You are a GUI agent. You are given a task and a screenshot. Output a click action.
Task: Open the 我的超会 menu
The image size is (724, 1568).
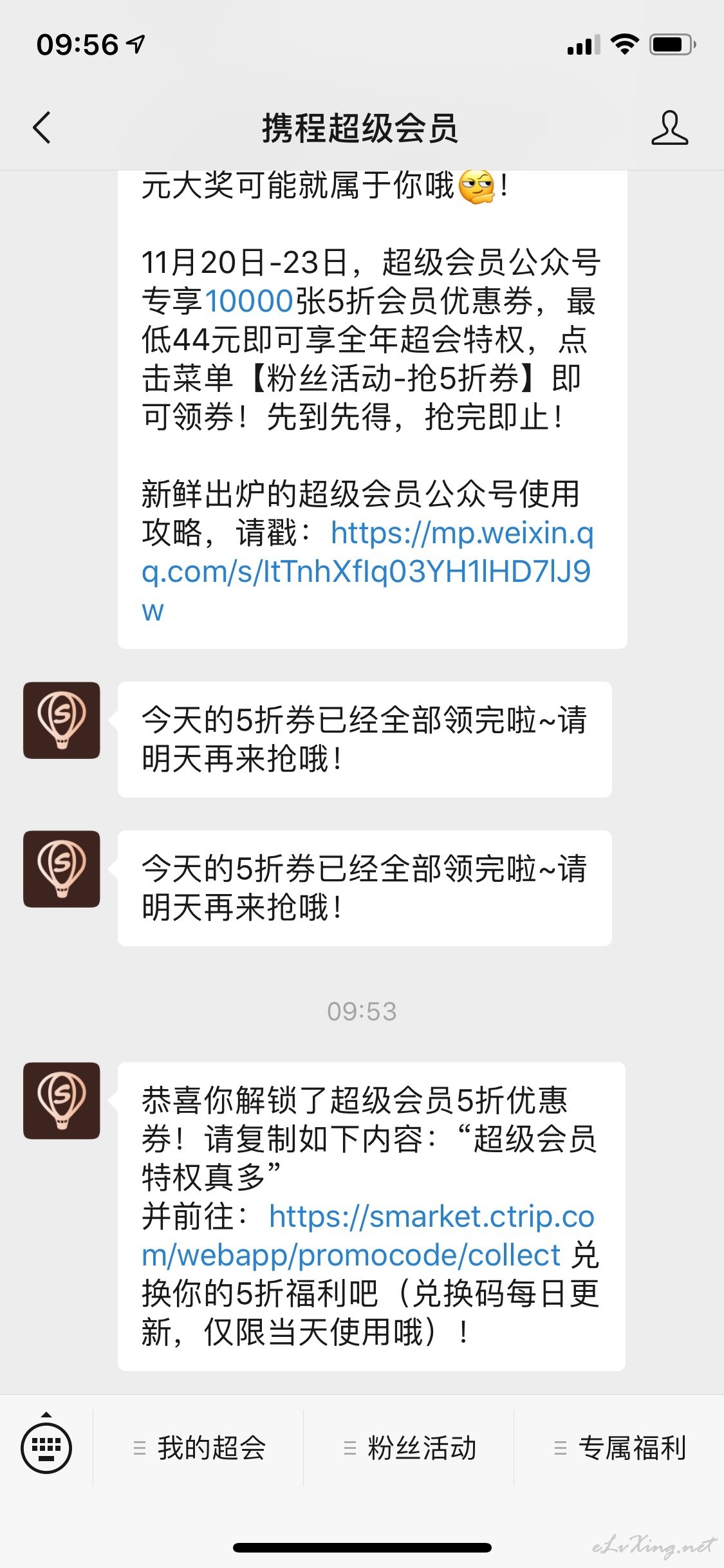click(199, 1448)
